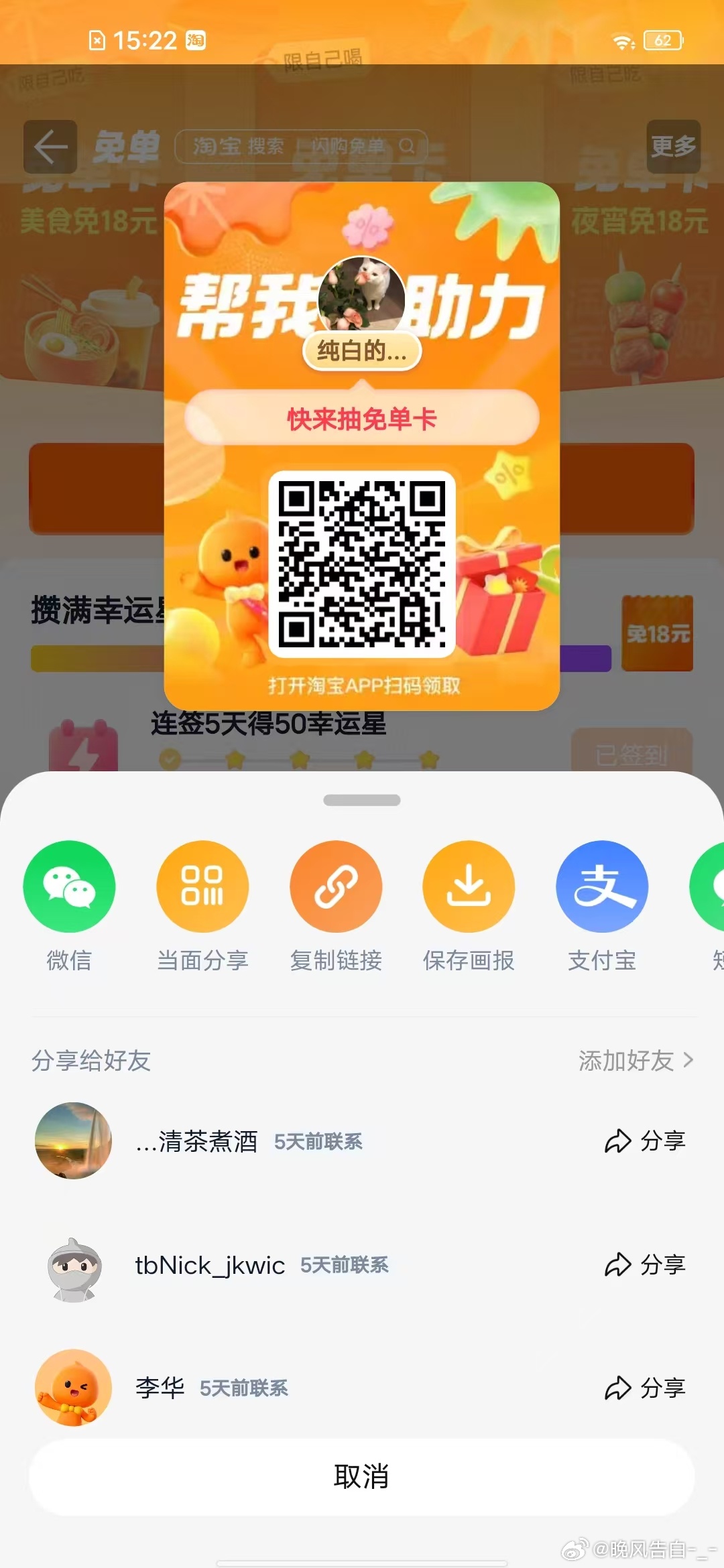Tap 取消 to cancel sharing
This screenshot has width=724, height=1568.
coord(361,1477)
